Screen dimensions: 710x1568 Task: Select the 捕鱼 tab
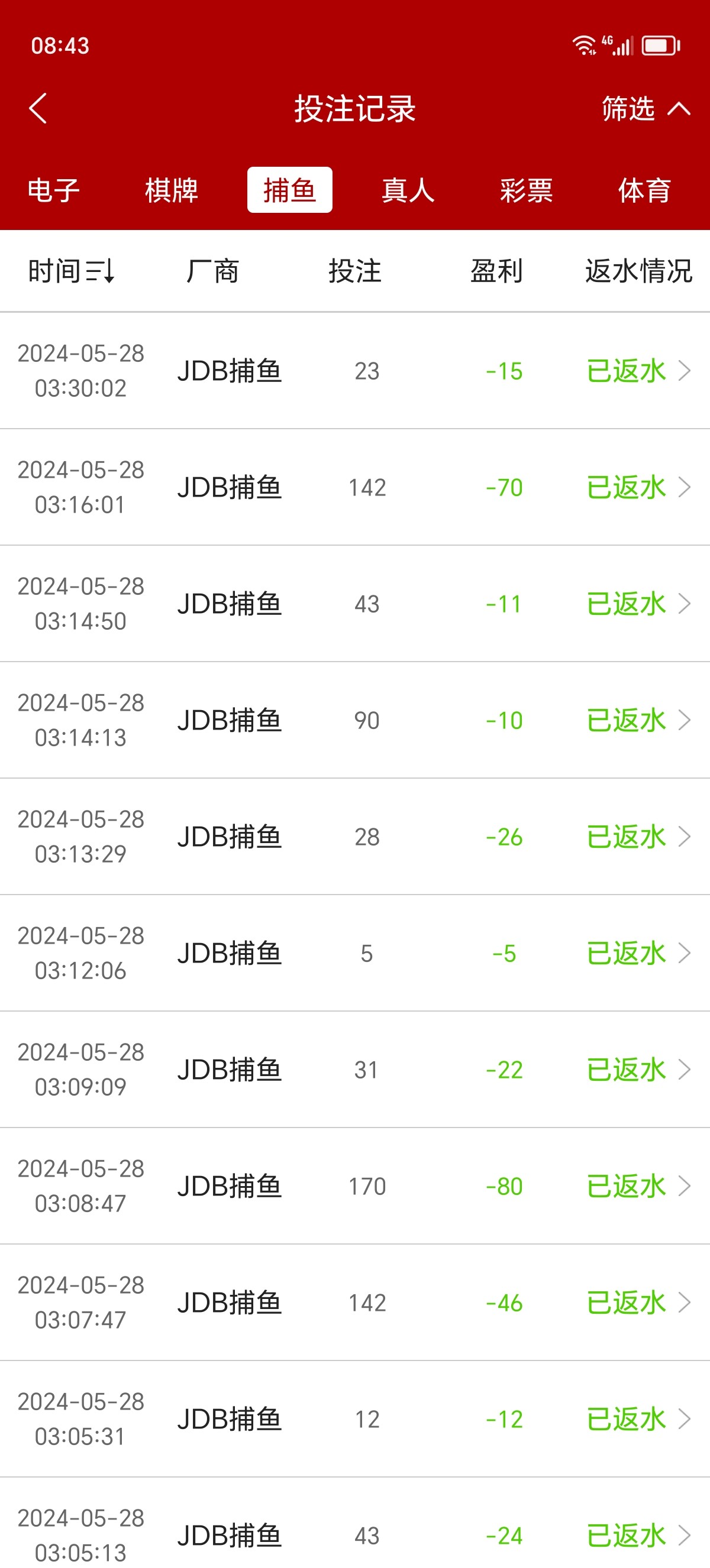289,190
